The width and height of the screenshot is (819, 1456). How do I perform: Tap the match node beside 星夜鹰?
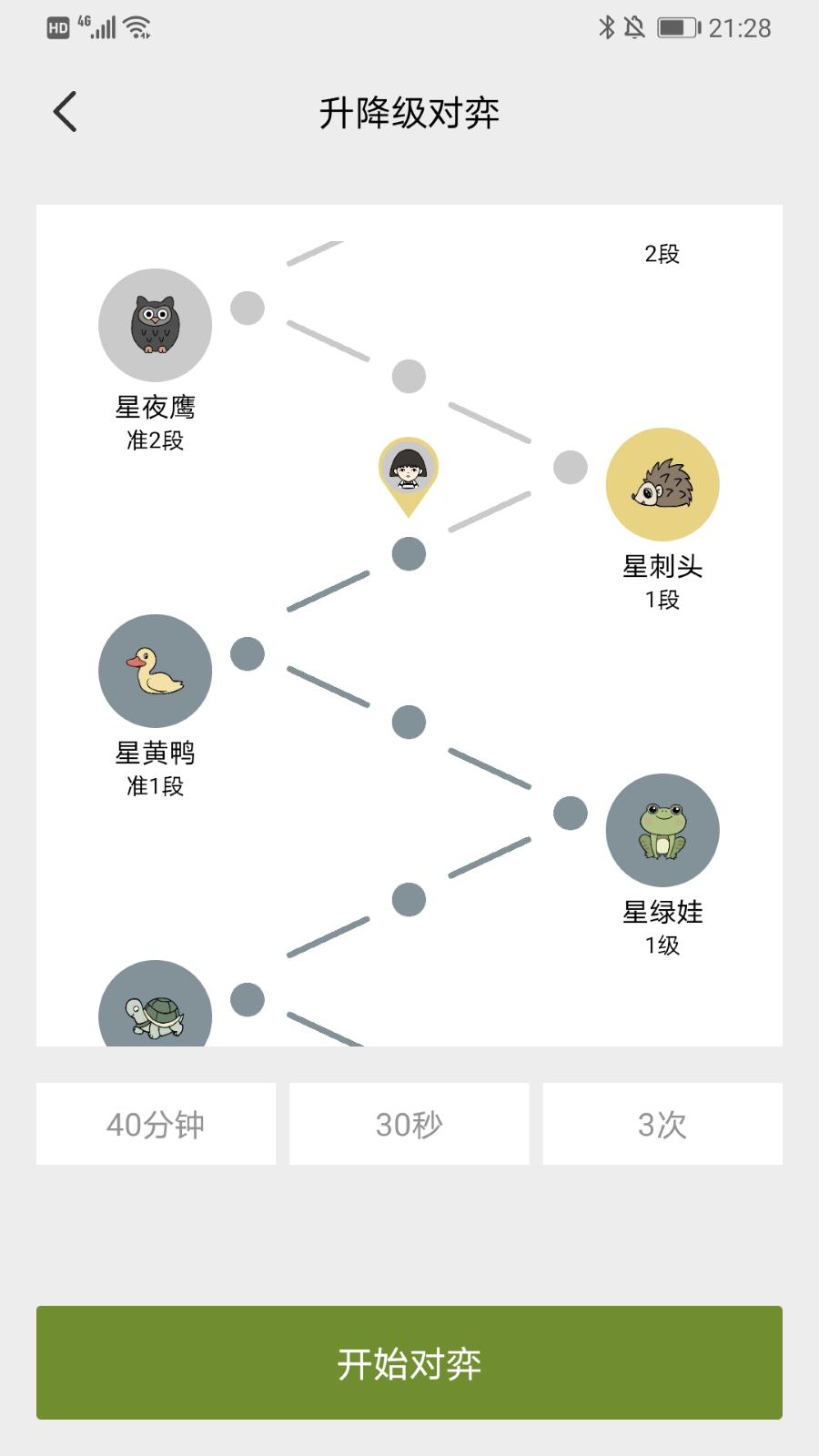coord(247,308)
